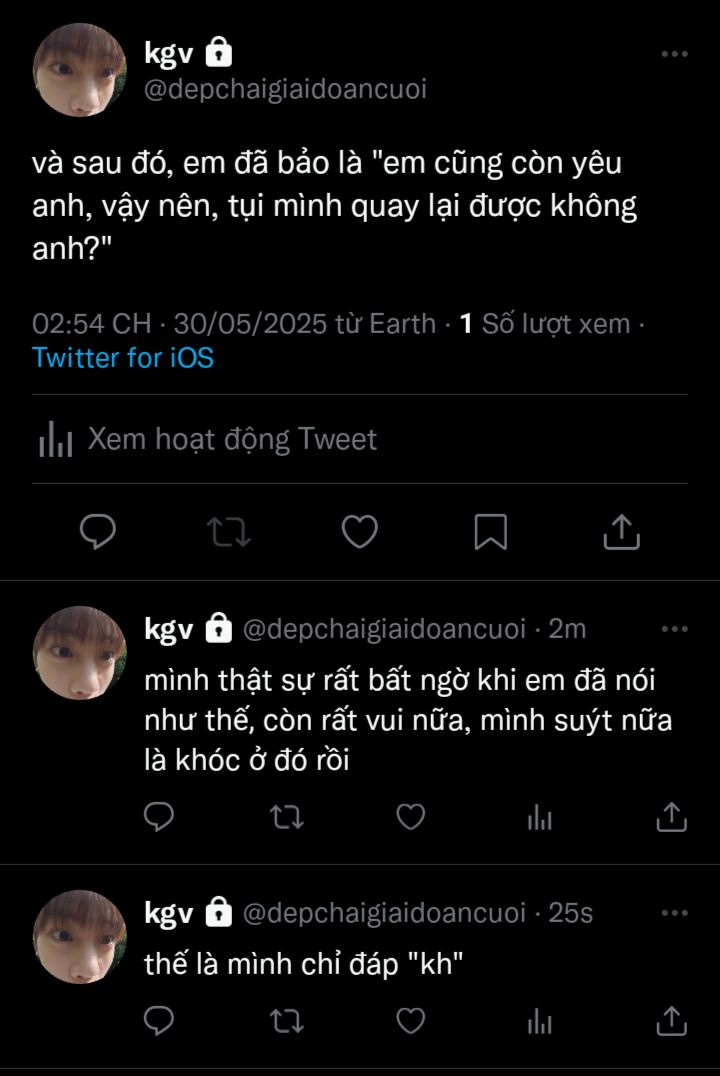Share the reply posted 2m ago

point(671,818)
